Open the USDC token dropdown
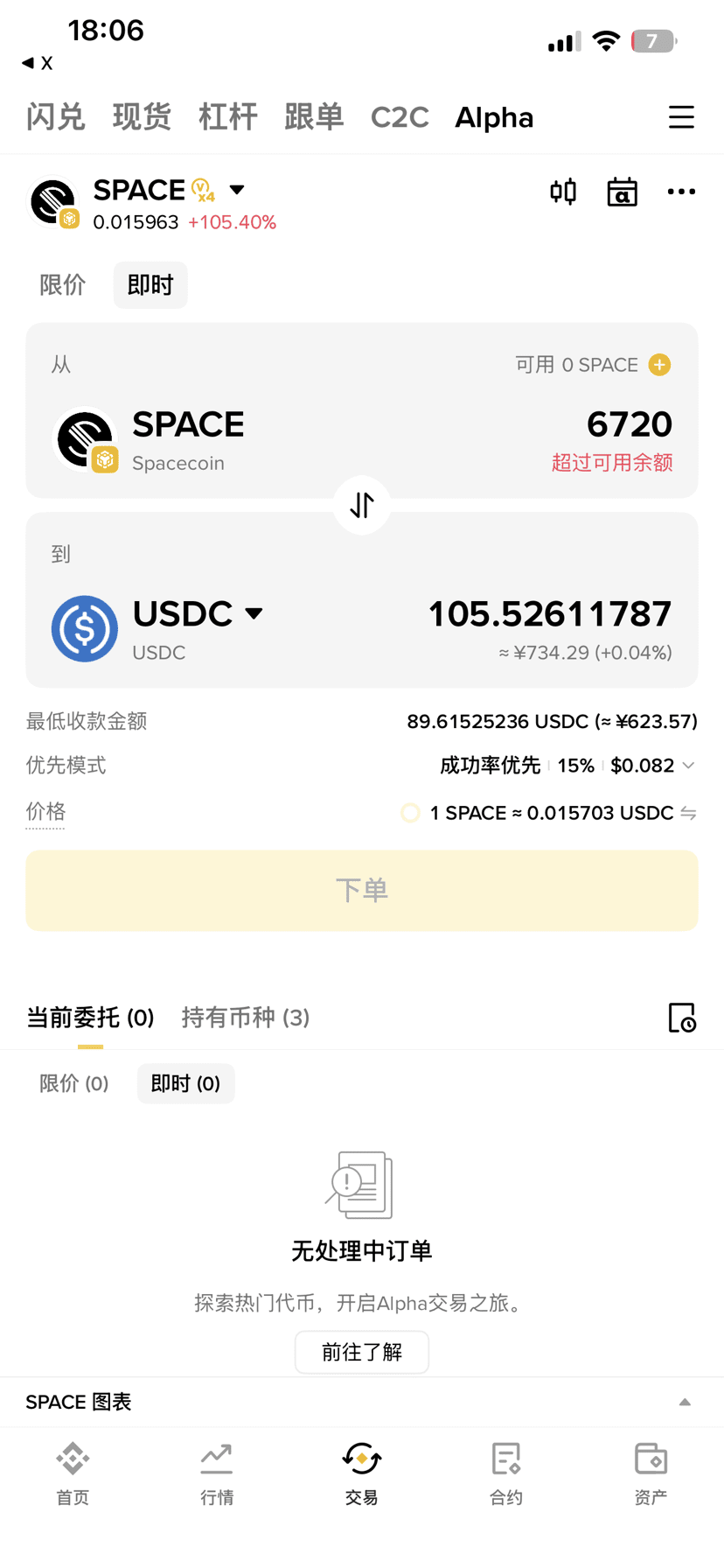 coord(254,614)
